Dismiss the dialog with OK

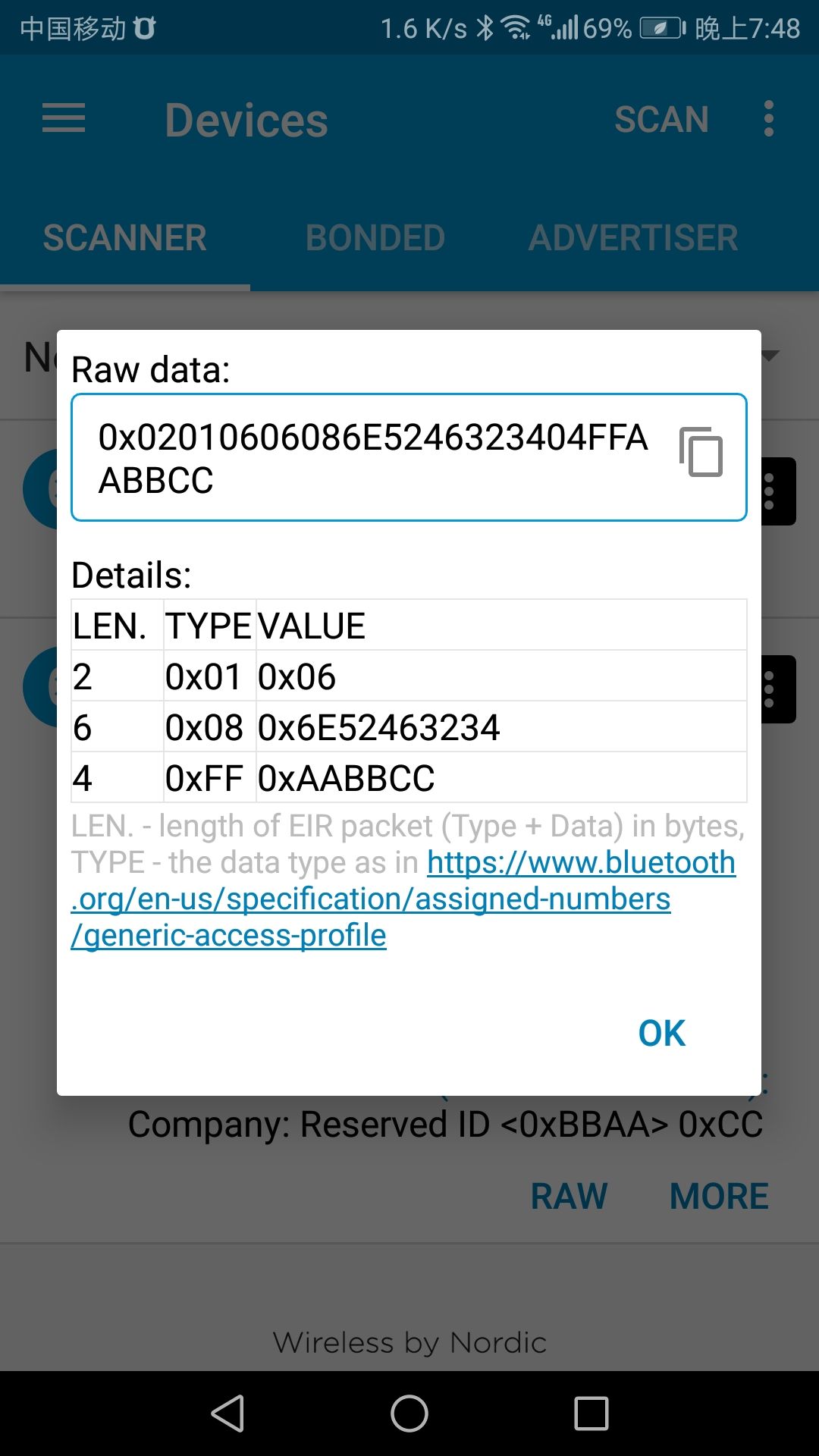click(661, 1033)
